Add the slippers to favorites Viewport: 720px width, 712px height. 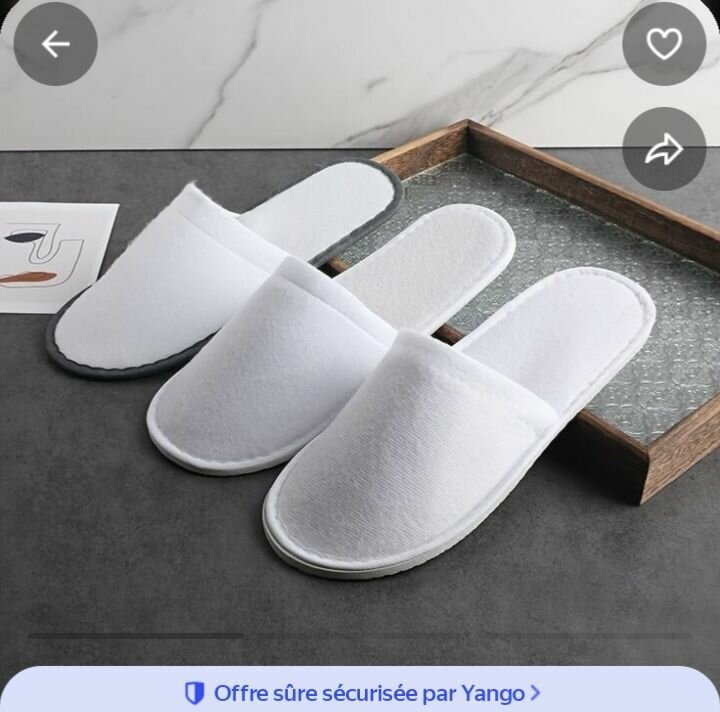664,44
